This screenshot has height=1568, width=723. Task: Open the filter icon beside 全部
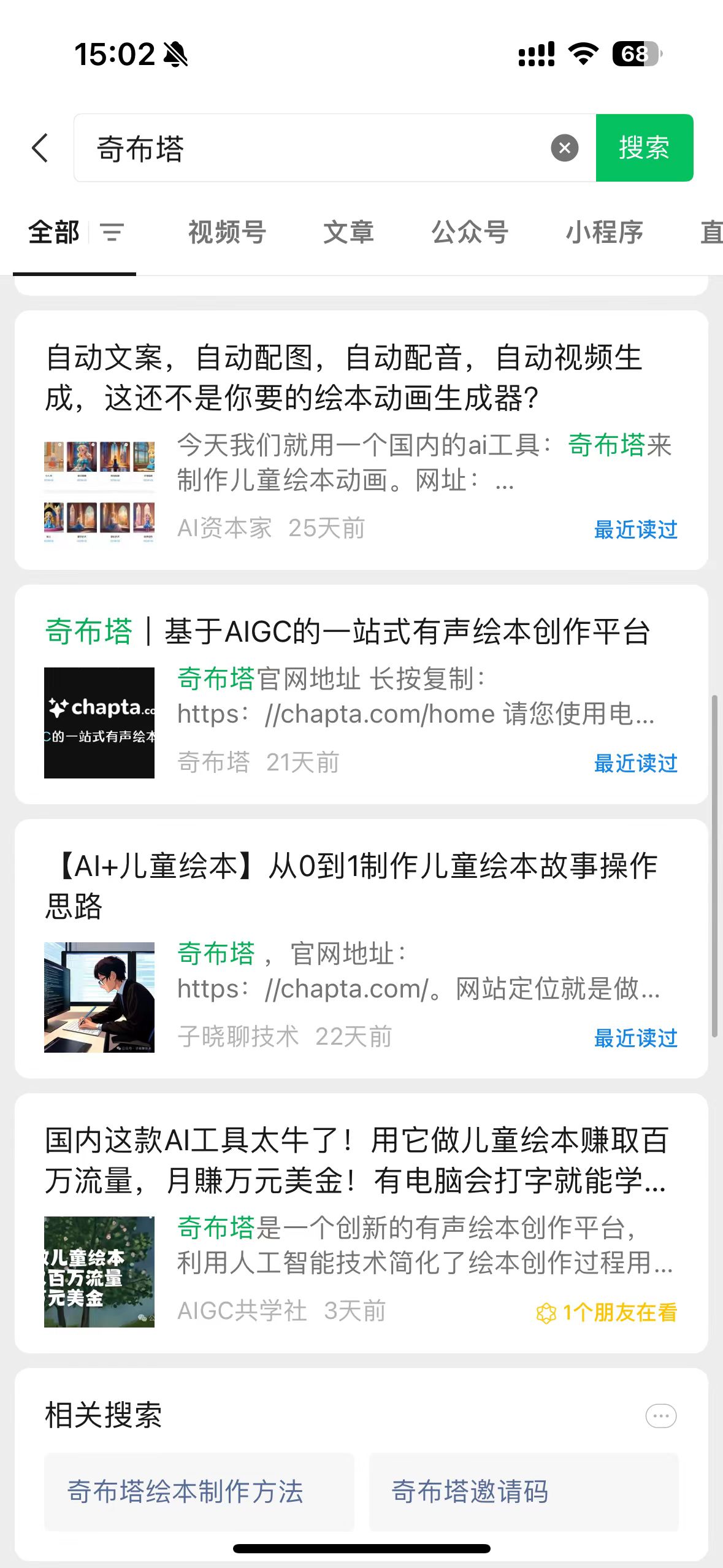(112, 233)
